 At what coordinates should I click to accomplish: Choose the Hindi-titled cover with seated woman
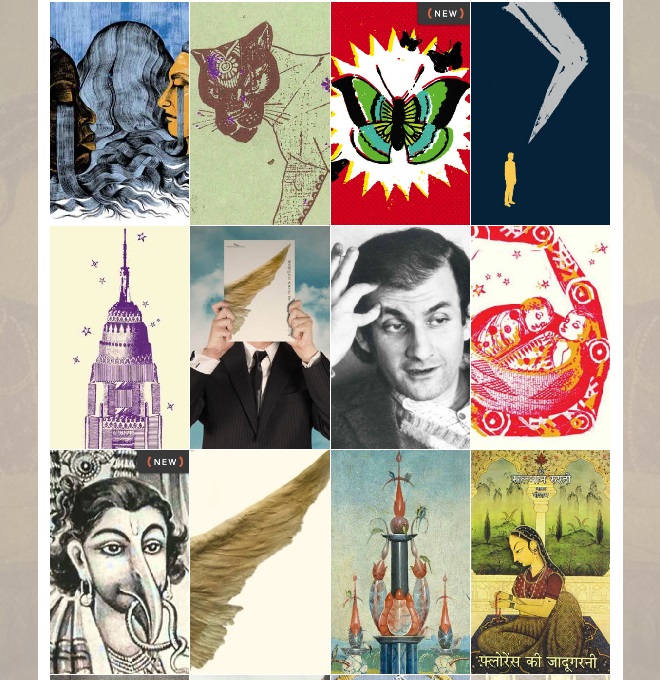[x=540, y=561]
